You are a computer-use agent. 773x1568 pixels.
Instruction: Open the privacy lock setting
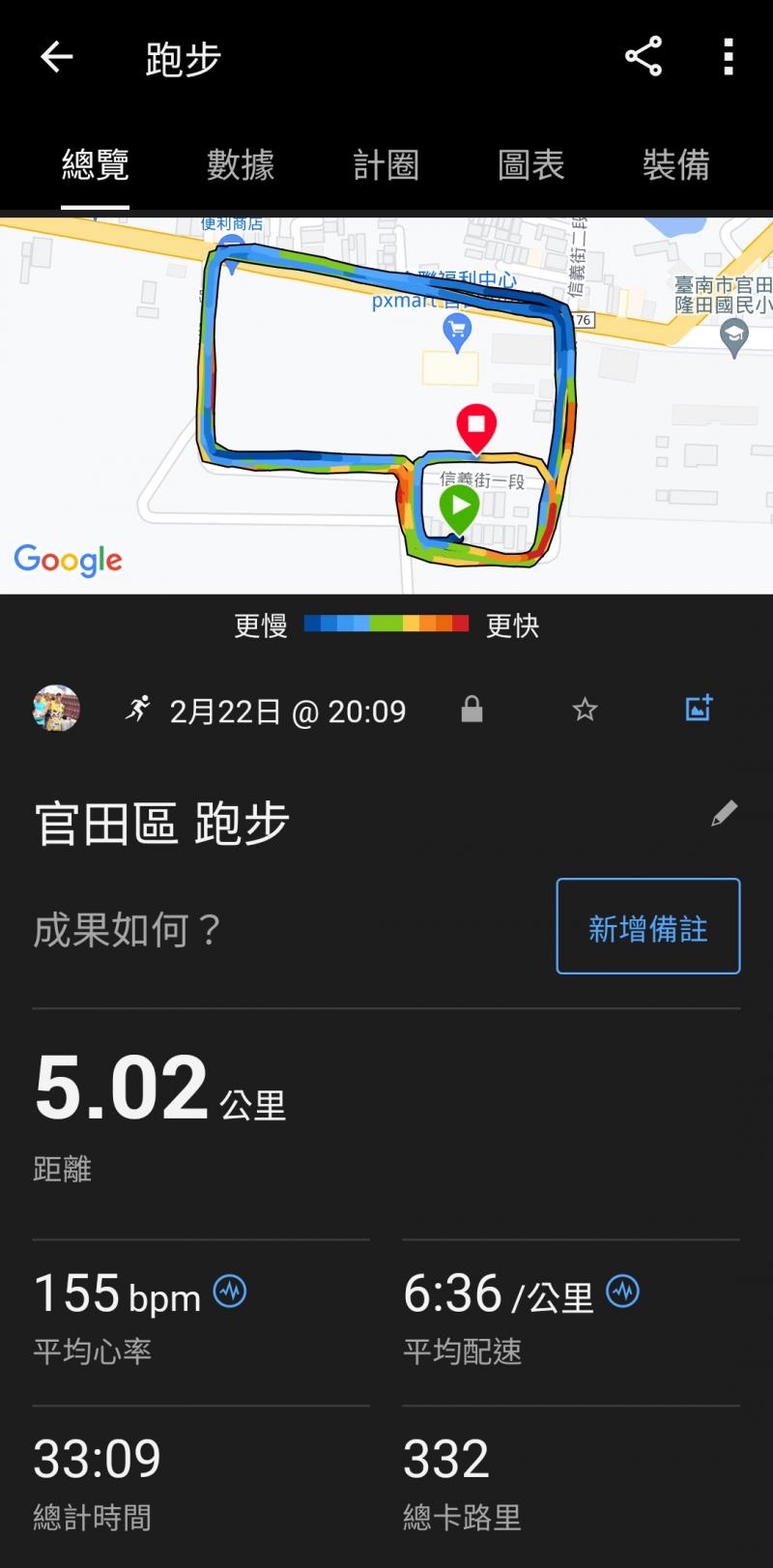(472, 711)
